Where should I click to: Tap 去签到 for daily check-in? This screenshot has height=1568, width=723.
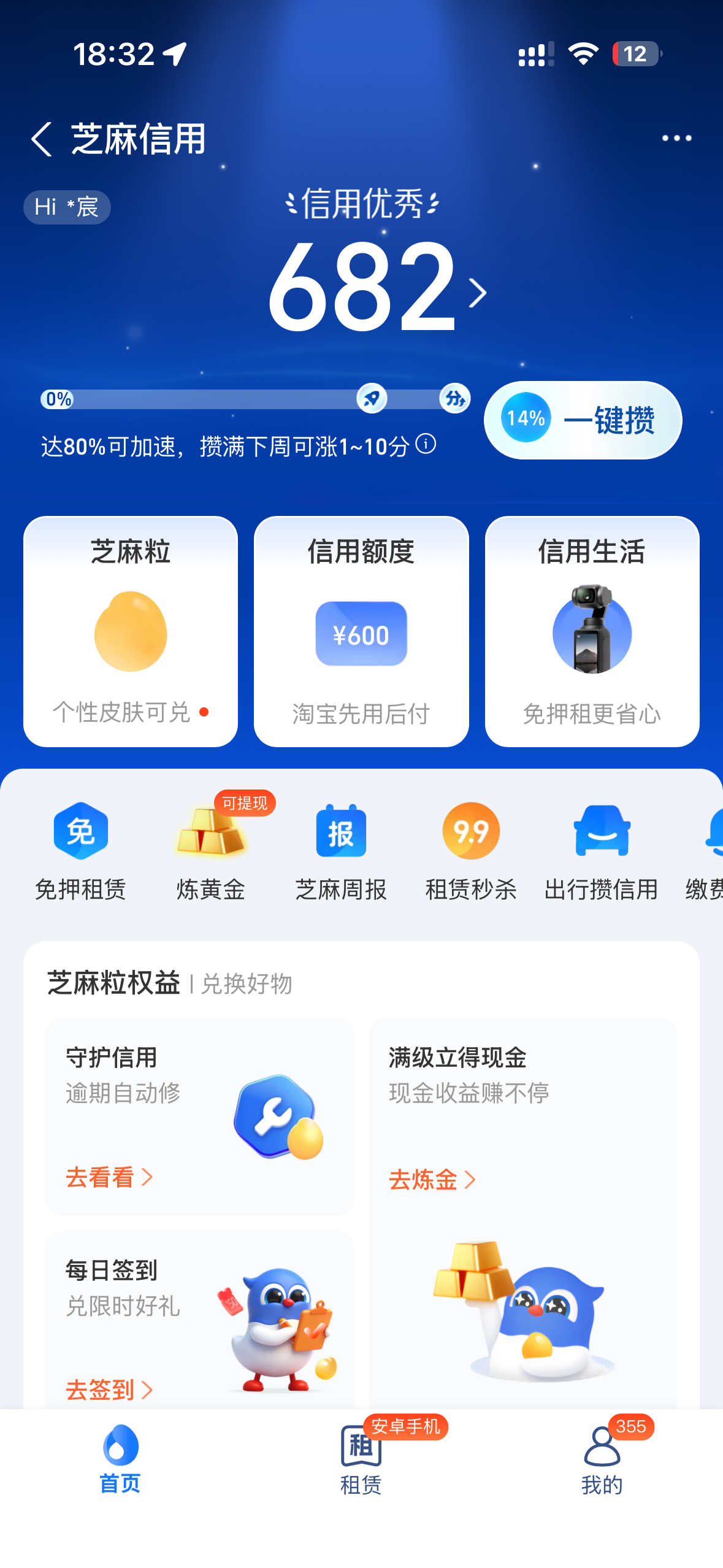(109, 1389)
